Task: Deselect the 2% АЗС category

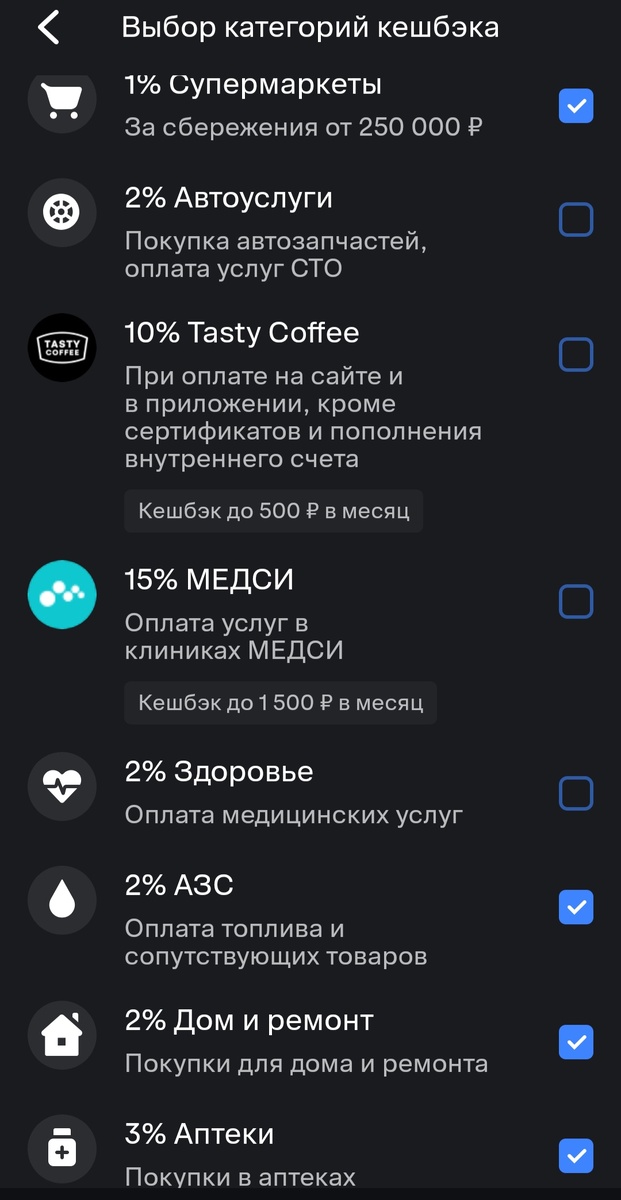Action: click(x=576, y=907)
